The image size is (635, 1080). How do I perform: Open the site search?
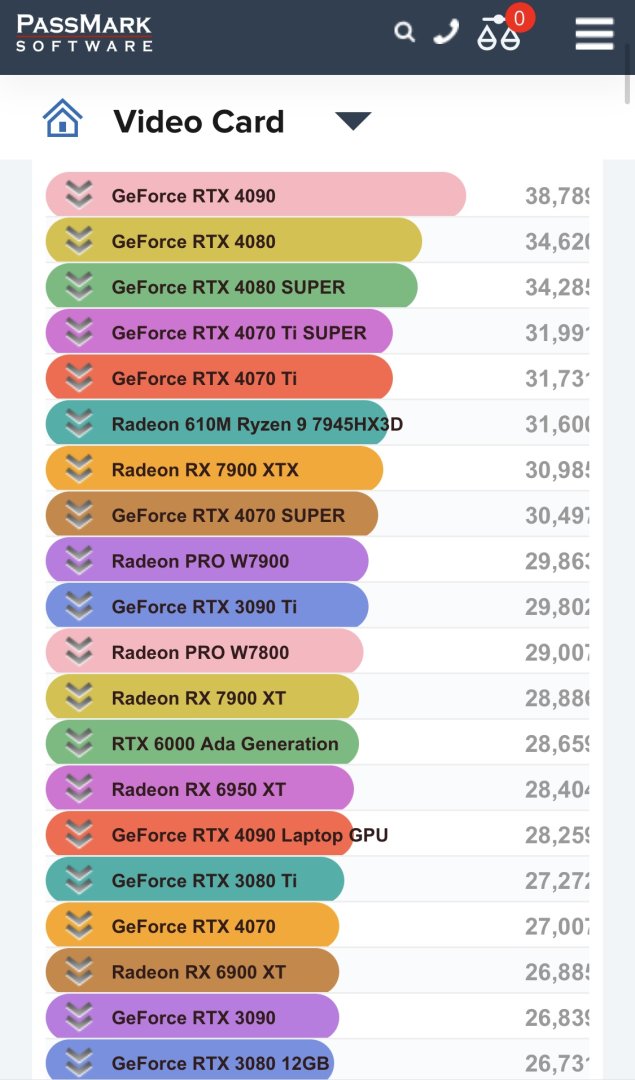click(404, 32)
